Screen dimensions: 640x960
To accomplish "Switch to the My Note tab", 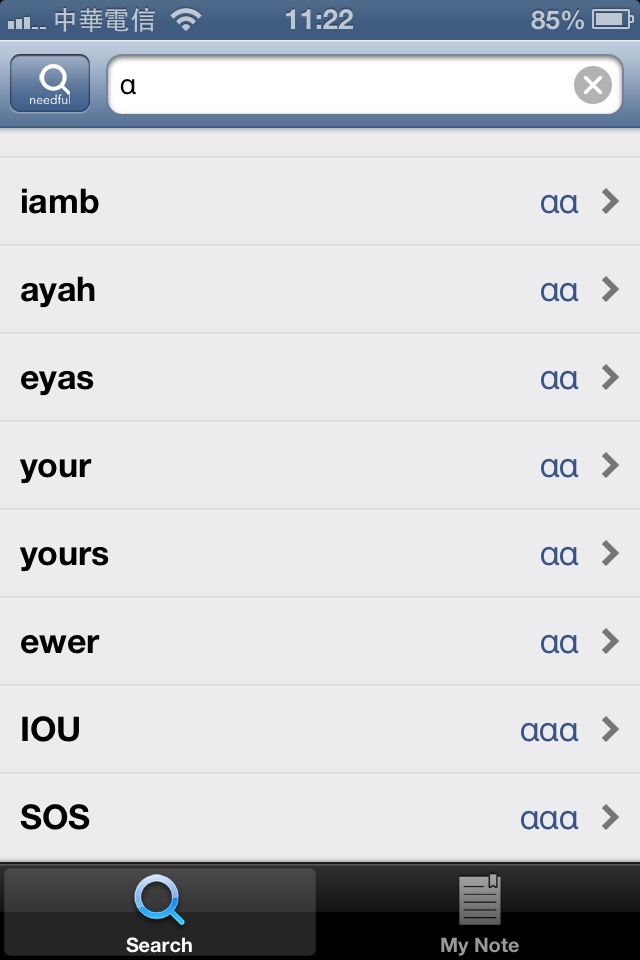I will [x=479, y=912].
